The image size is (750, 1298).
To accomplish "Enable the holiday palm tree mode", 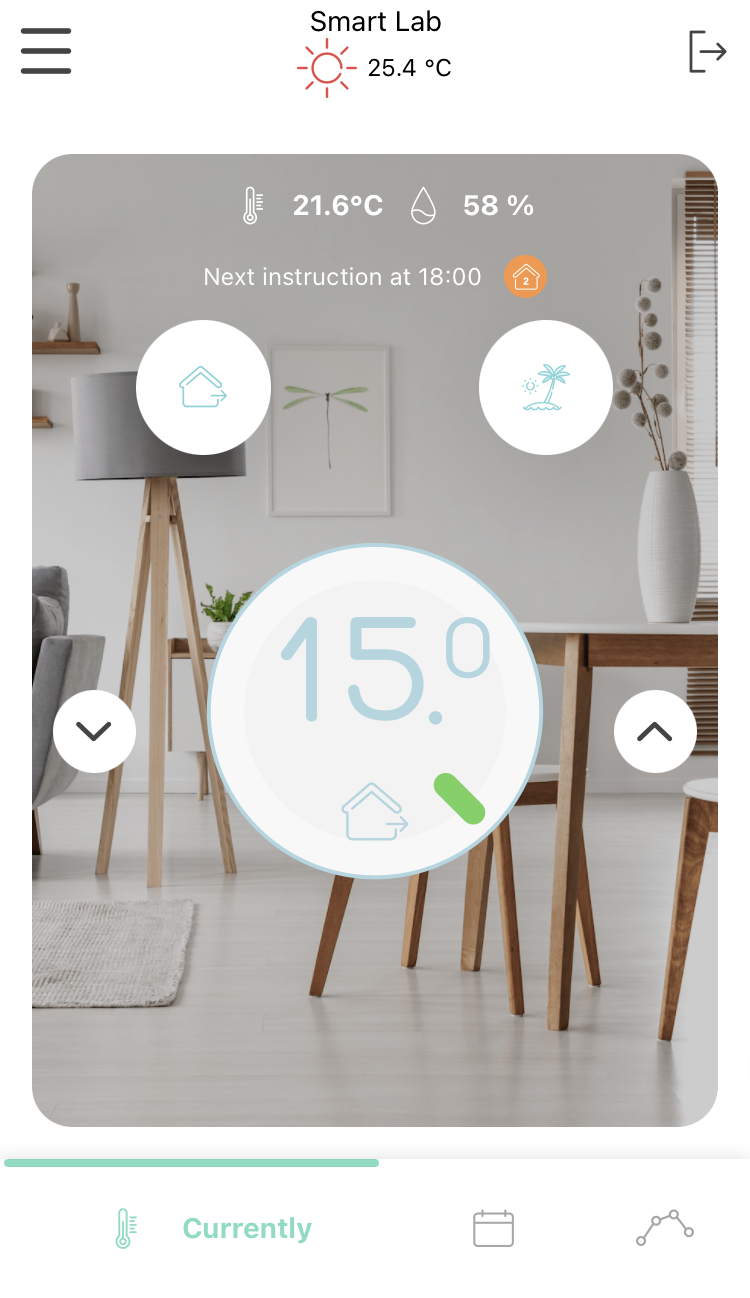I will coord(546,387).
